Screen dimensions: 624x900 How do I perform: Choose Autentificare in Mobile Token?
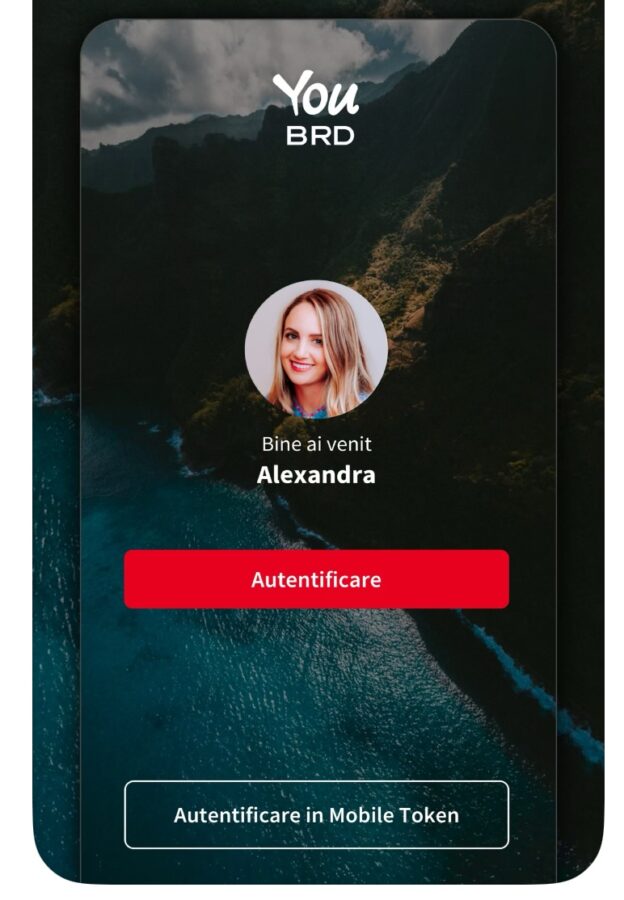[x=316, y=814]
